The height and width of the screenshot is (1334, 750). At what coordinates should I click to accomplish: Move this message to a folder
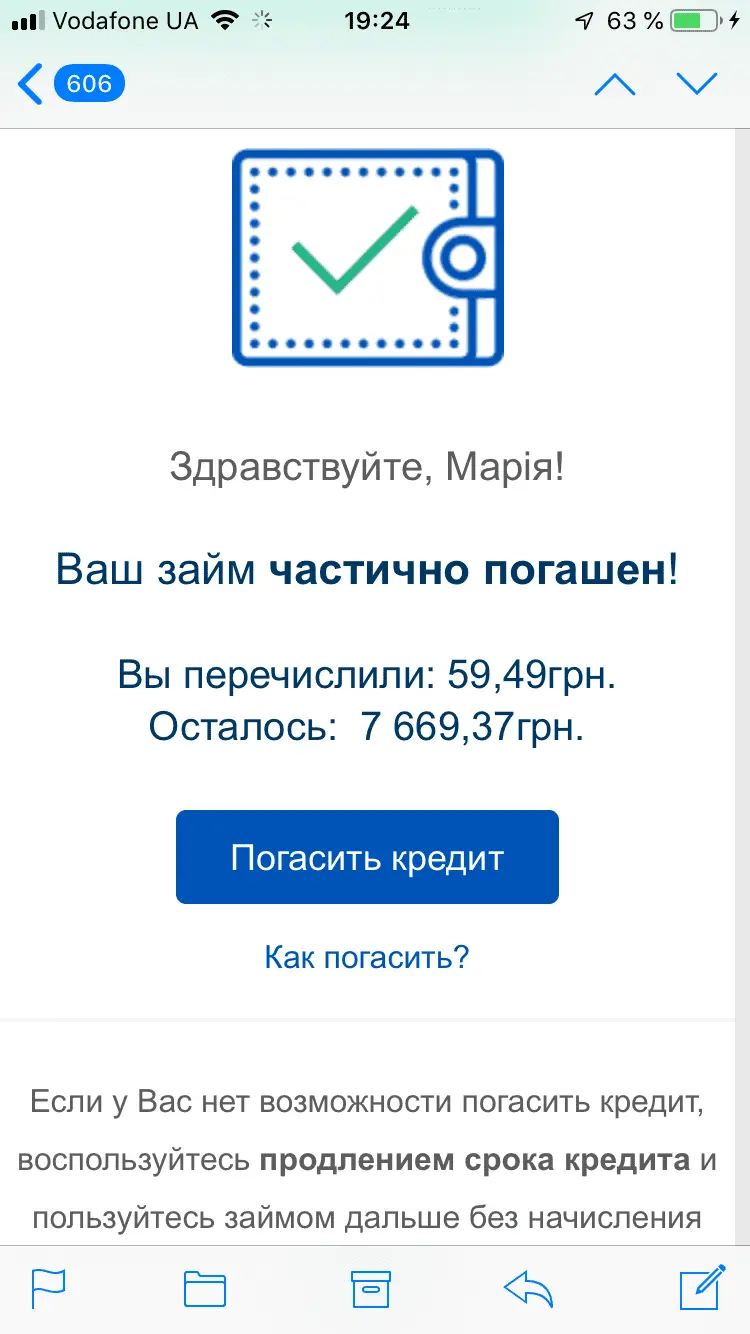tap(205, 1288)
